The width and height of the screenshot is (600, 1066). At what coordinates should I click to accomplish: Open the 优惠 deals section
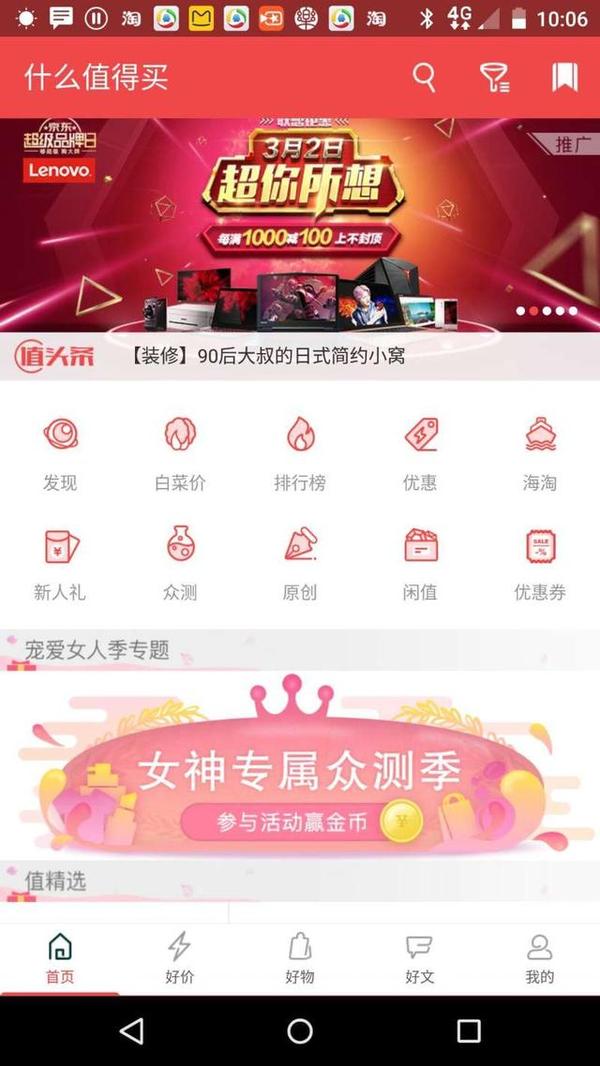(x=420, y=453)
